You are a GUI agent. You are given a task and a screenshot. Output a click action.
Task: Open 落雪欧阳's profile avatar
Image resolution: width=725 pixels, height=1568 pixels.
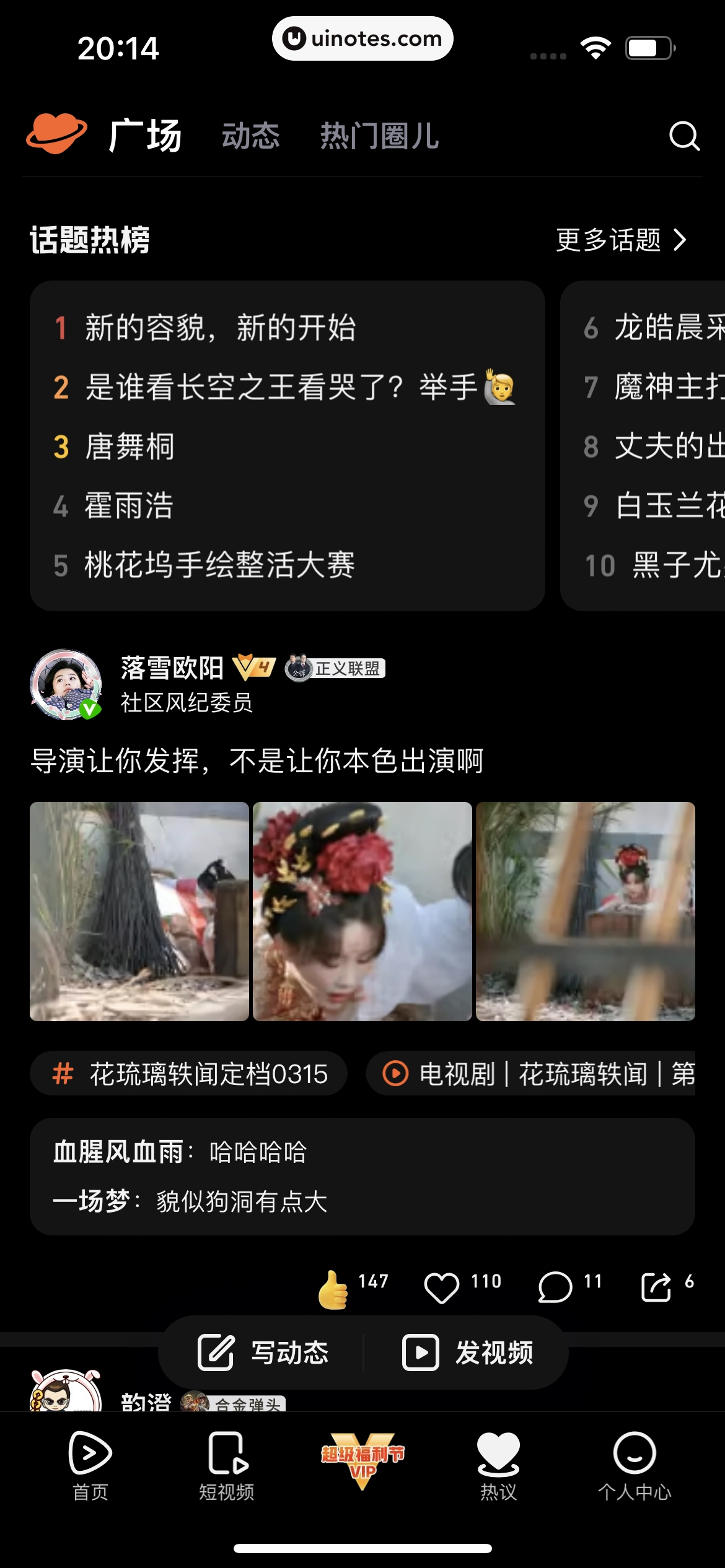(66, 684)
